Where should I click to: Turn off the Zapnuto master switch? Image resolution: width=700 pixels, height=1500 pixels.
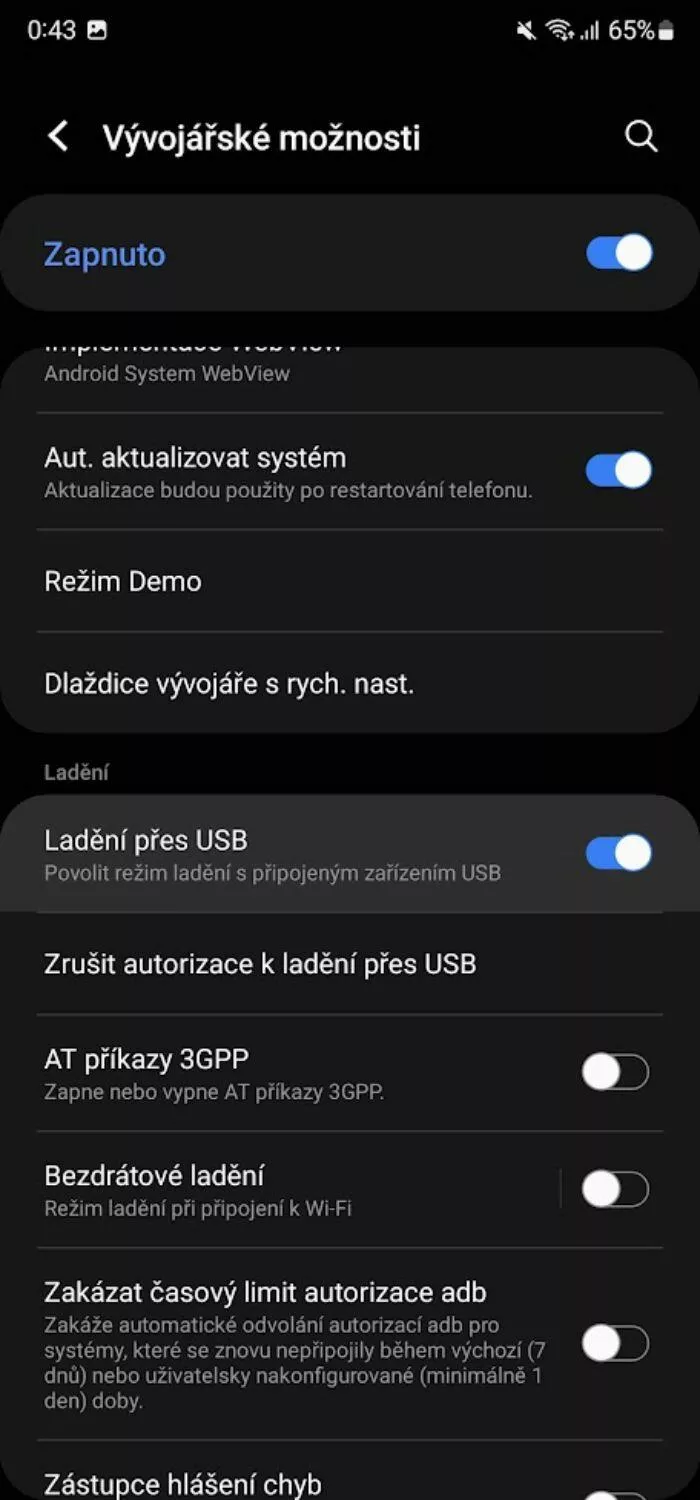[619, 253]
